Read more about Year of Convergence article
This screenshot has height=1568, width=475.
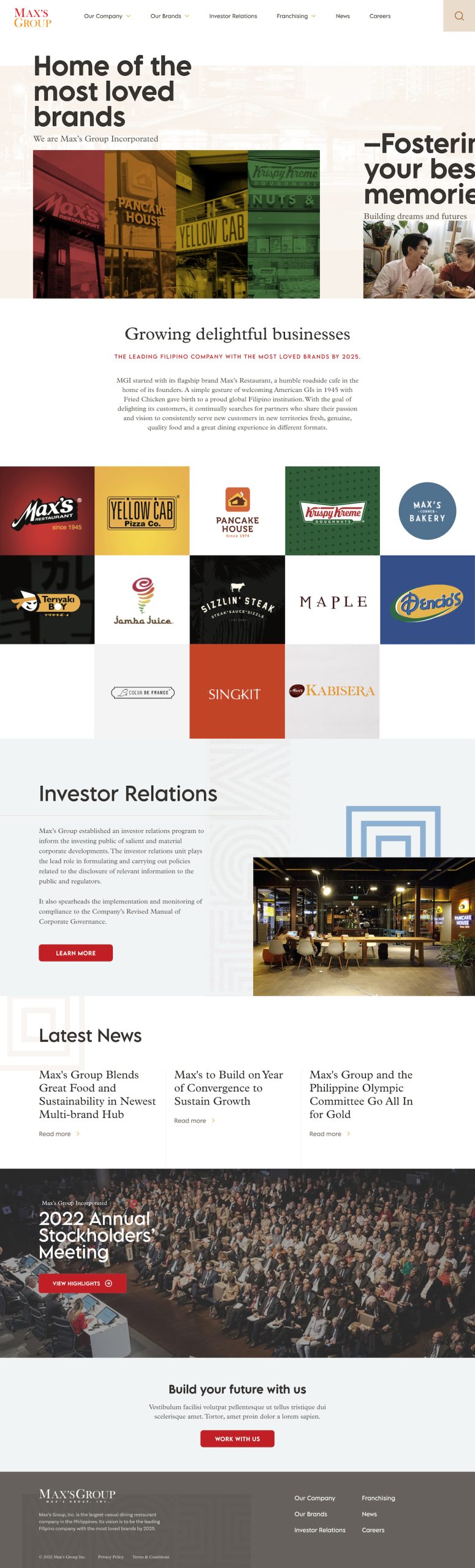pos(194,1120)
